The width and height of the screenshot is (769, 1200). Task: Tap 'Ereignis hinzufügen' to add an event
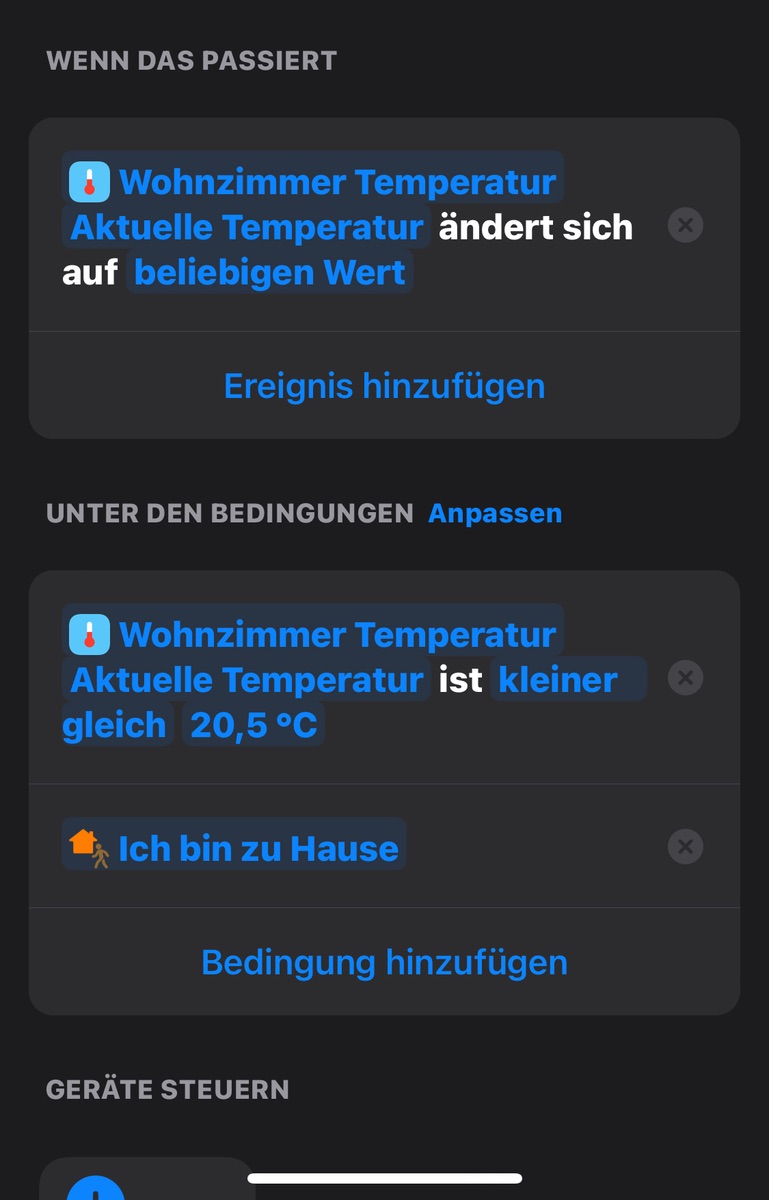click(x=384, y=386)
